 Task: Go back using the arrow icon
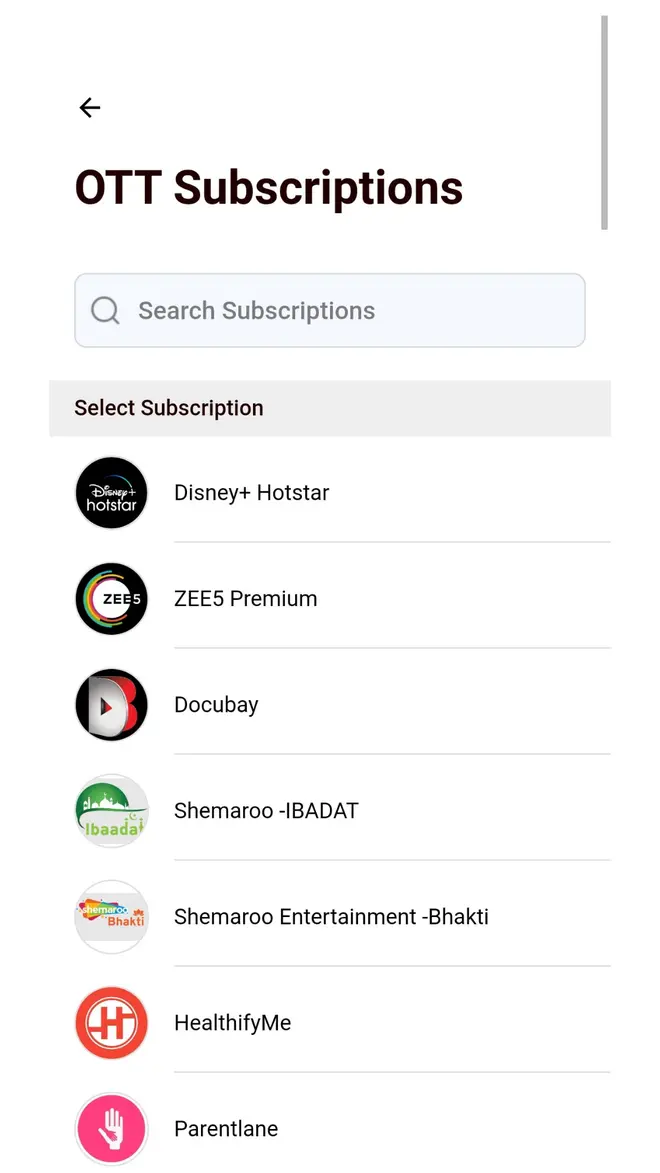[x=90, y=108]
